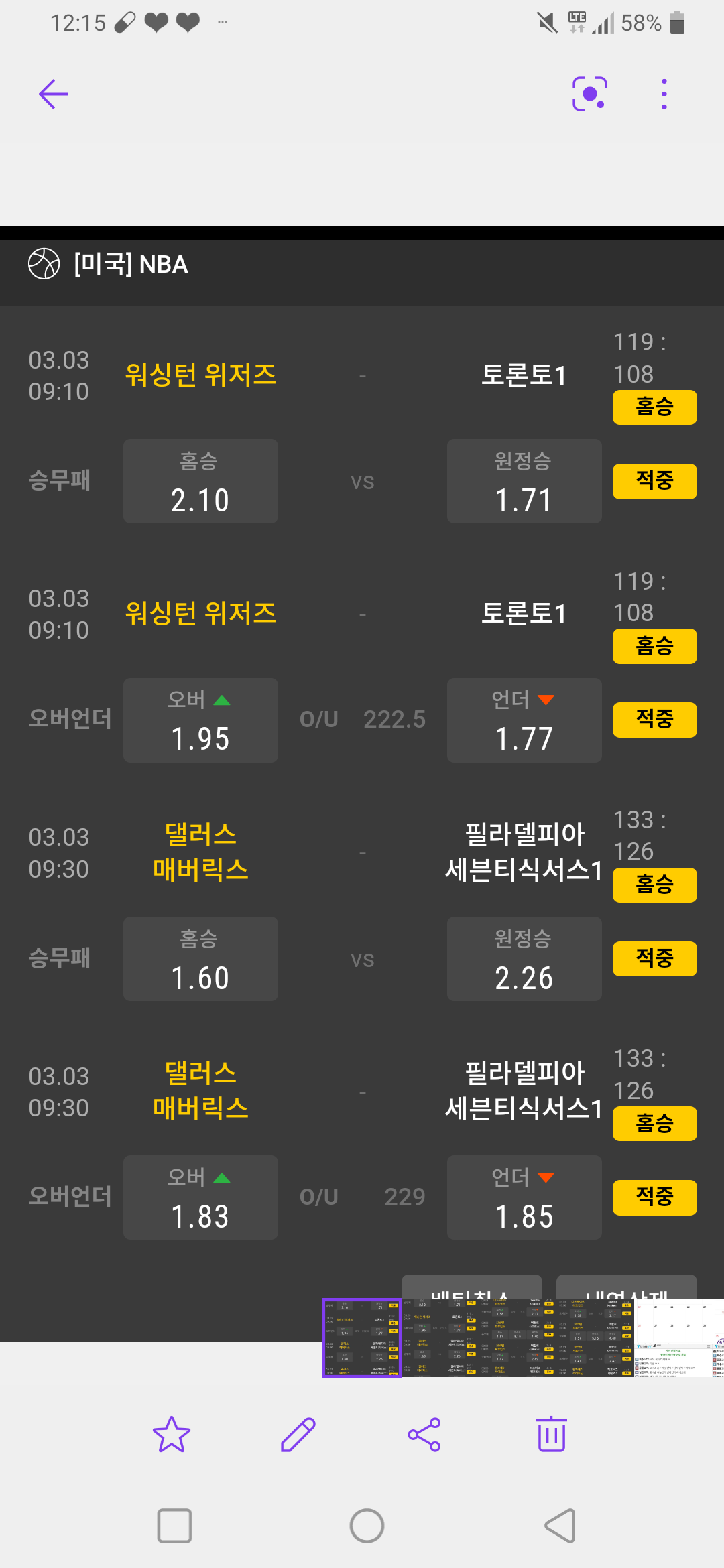Edit this image with the pencil

pos(298,1435)
